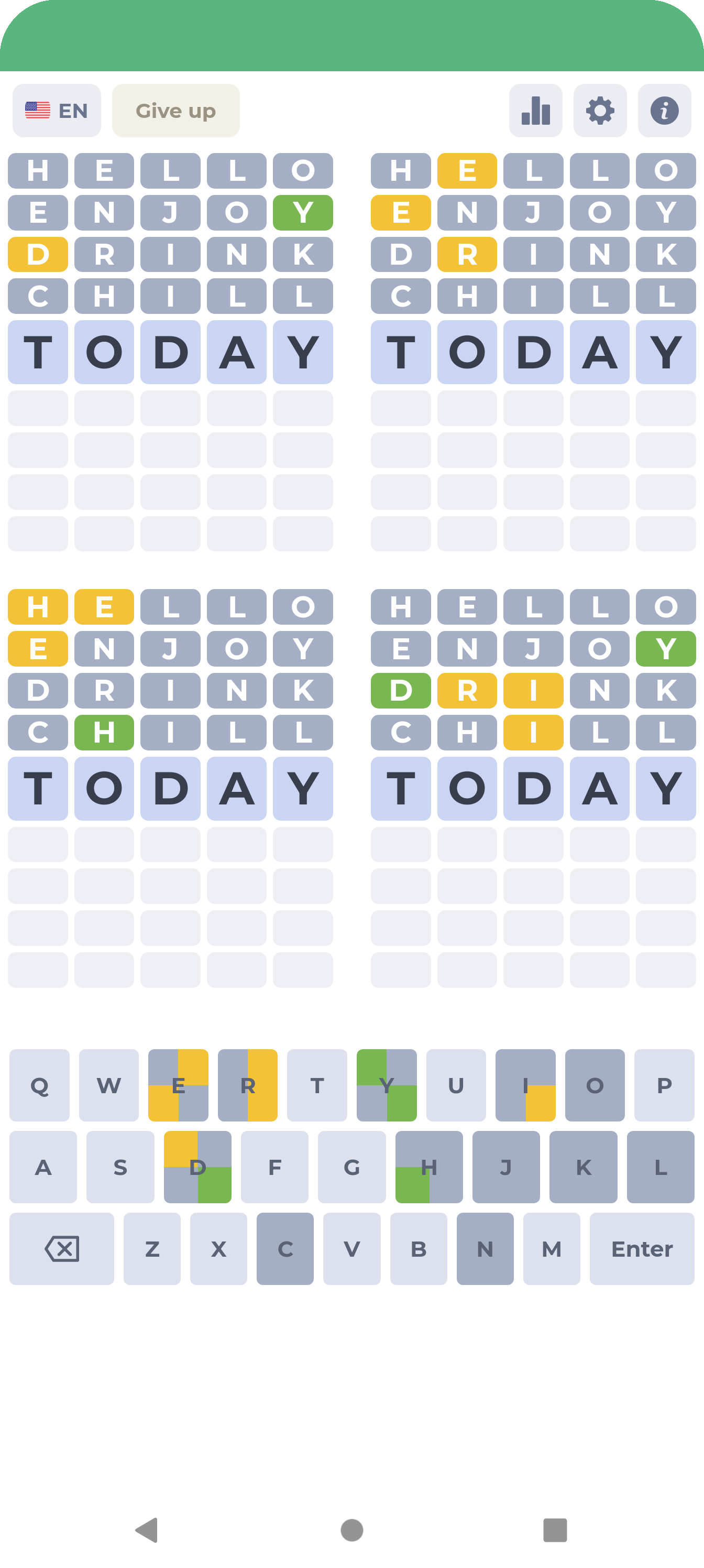Add the letter F

pos(275,1168)
